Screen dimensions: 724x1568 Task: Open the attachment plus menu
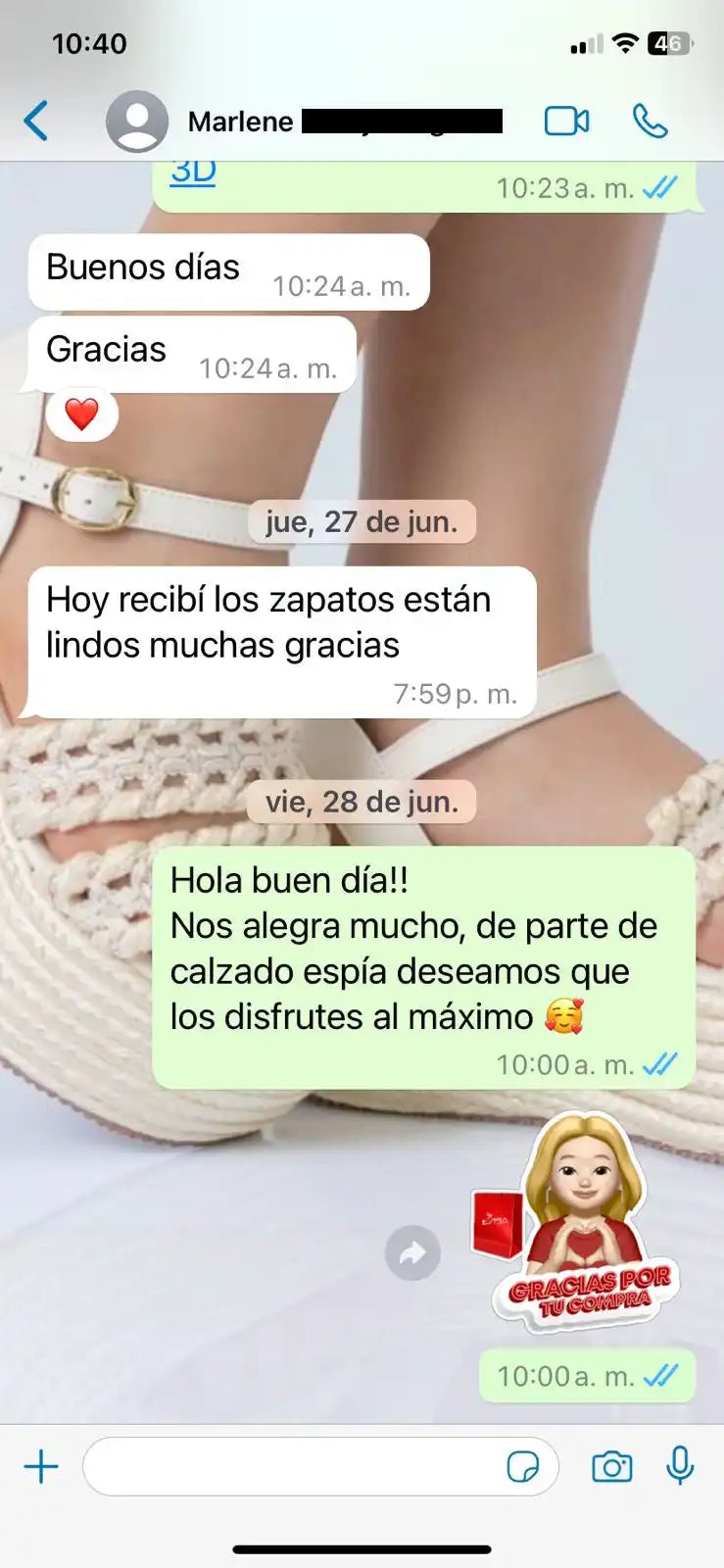41,1467
